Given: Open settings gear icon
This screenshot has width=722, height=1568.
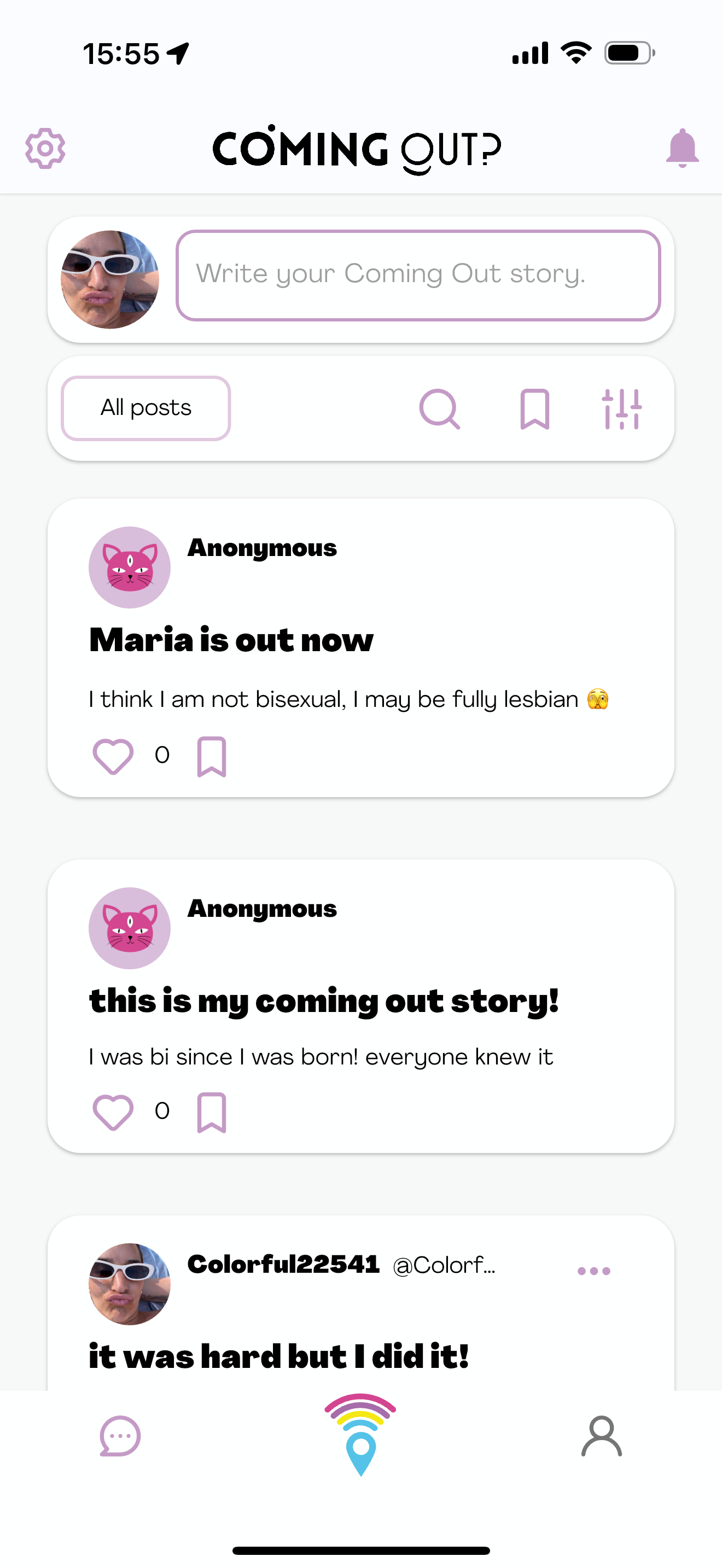Looking at the screenshot, I should point(45,148).
